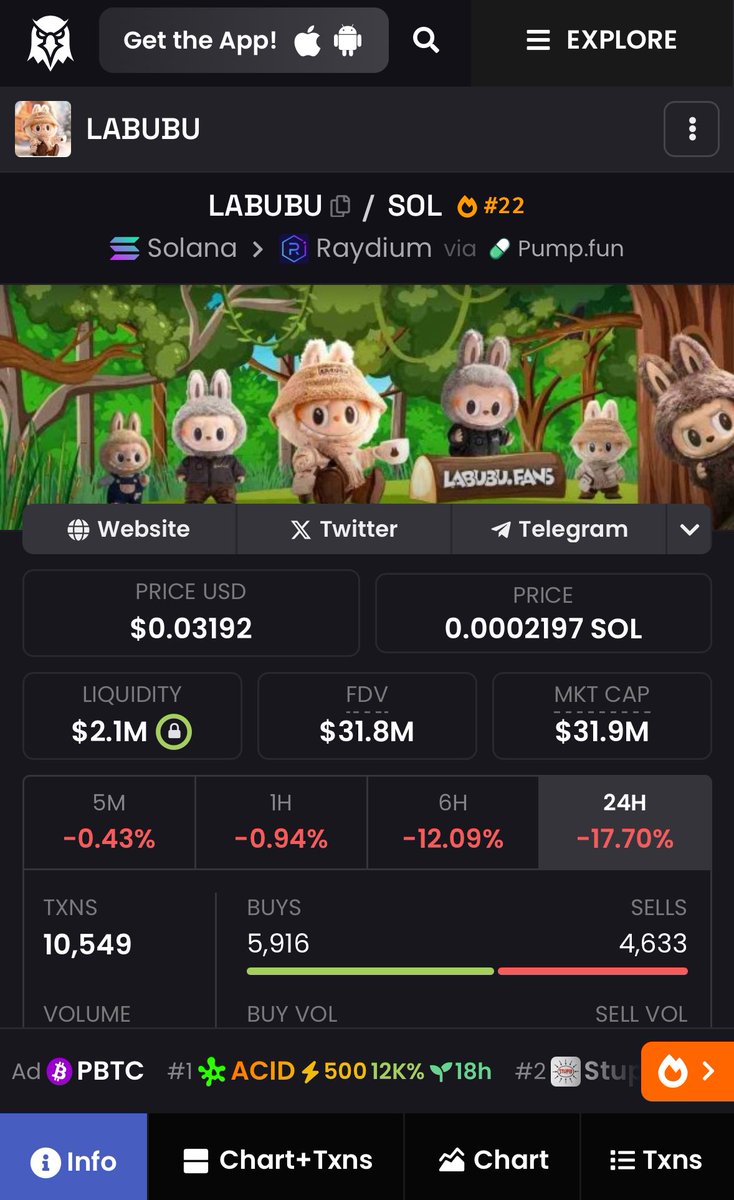This screenshot has width=734, height=1200.
Task: Select the 1H timeframe
Action: click(x=281, y=822)
